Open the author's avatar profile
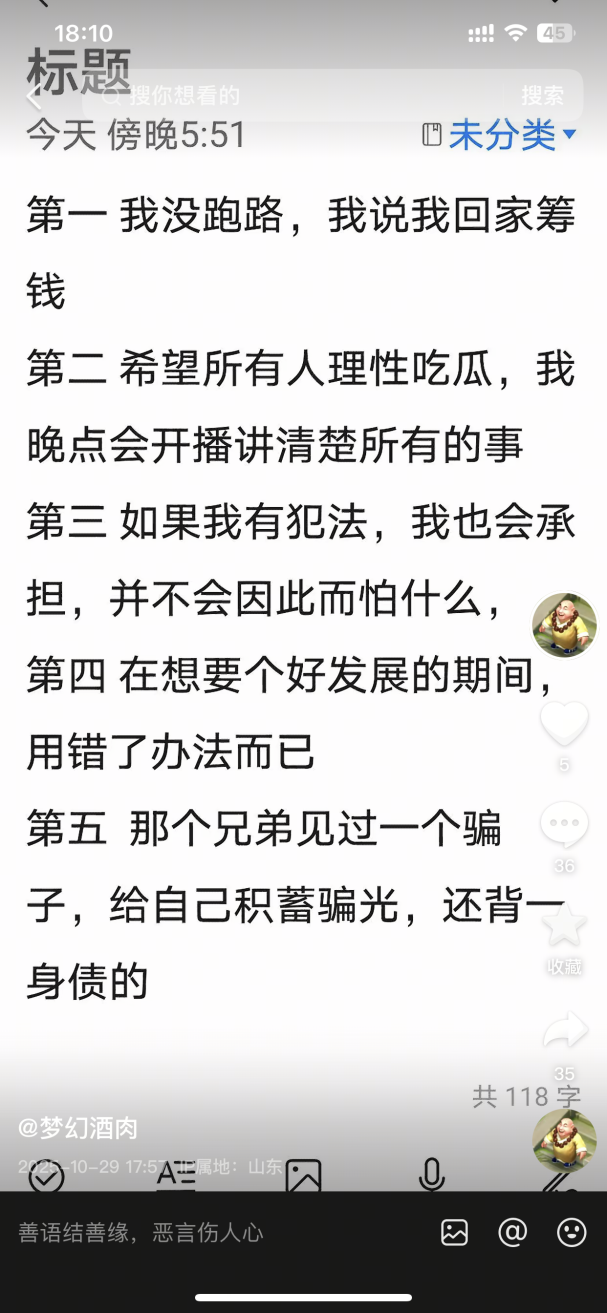Screen dimensions: 607x1313 564,625
